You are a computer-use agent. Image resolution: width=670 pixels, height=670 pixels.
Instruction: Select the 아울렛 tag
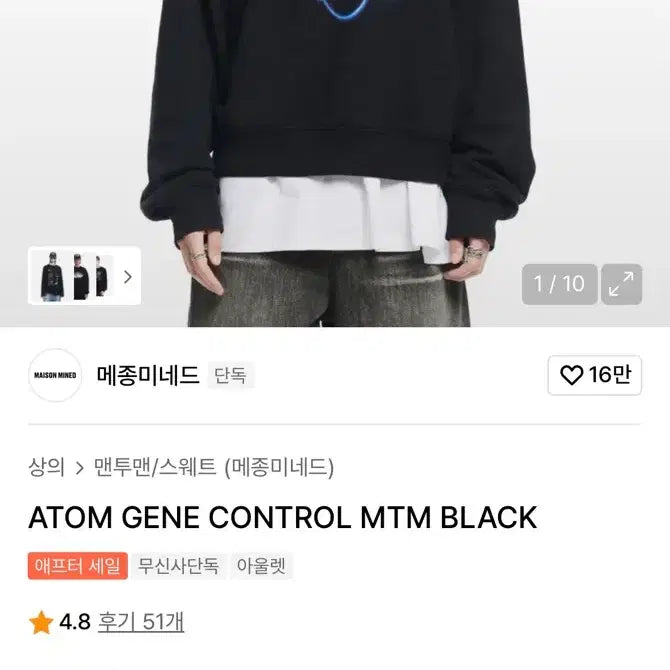(263, 565)
